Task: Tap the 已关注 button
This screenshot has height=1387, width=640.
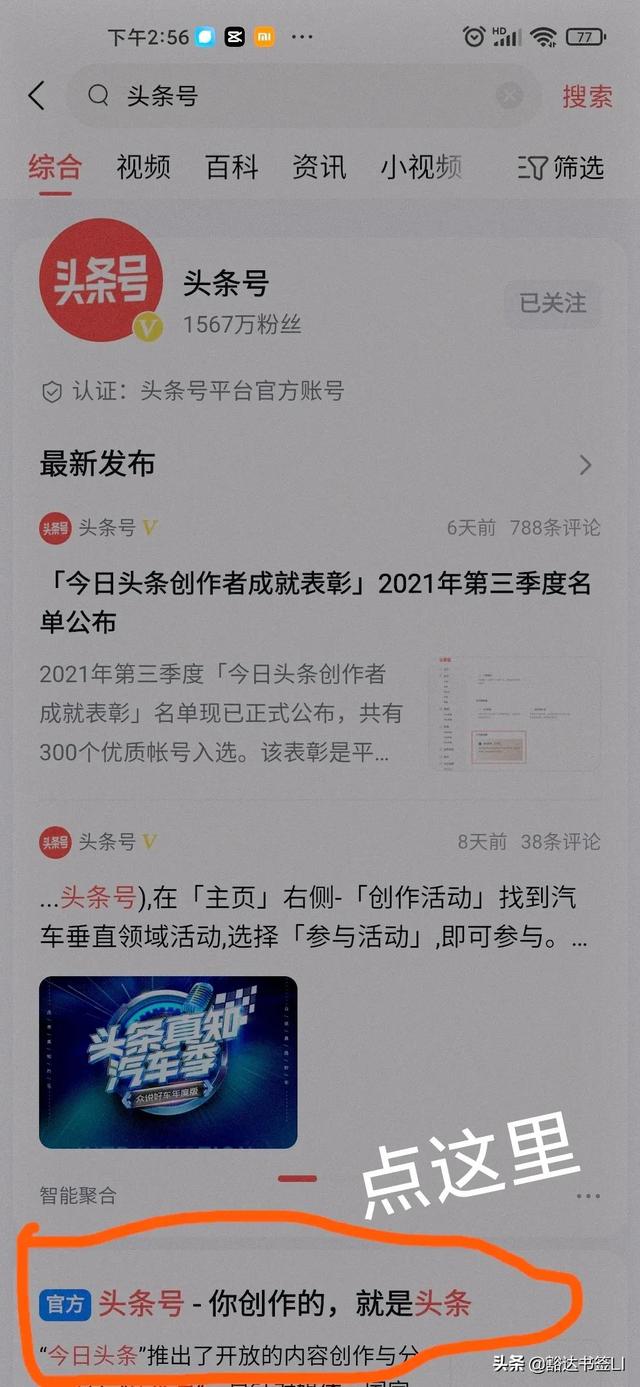Action: (553, 303)
